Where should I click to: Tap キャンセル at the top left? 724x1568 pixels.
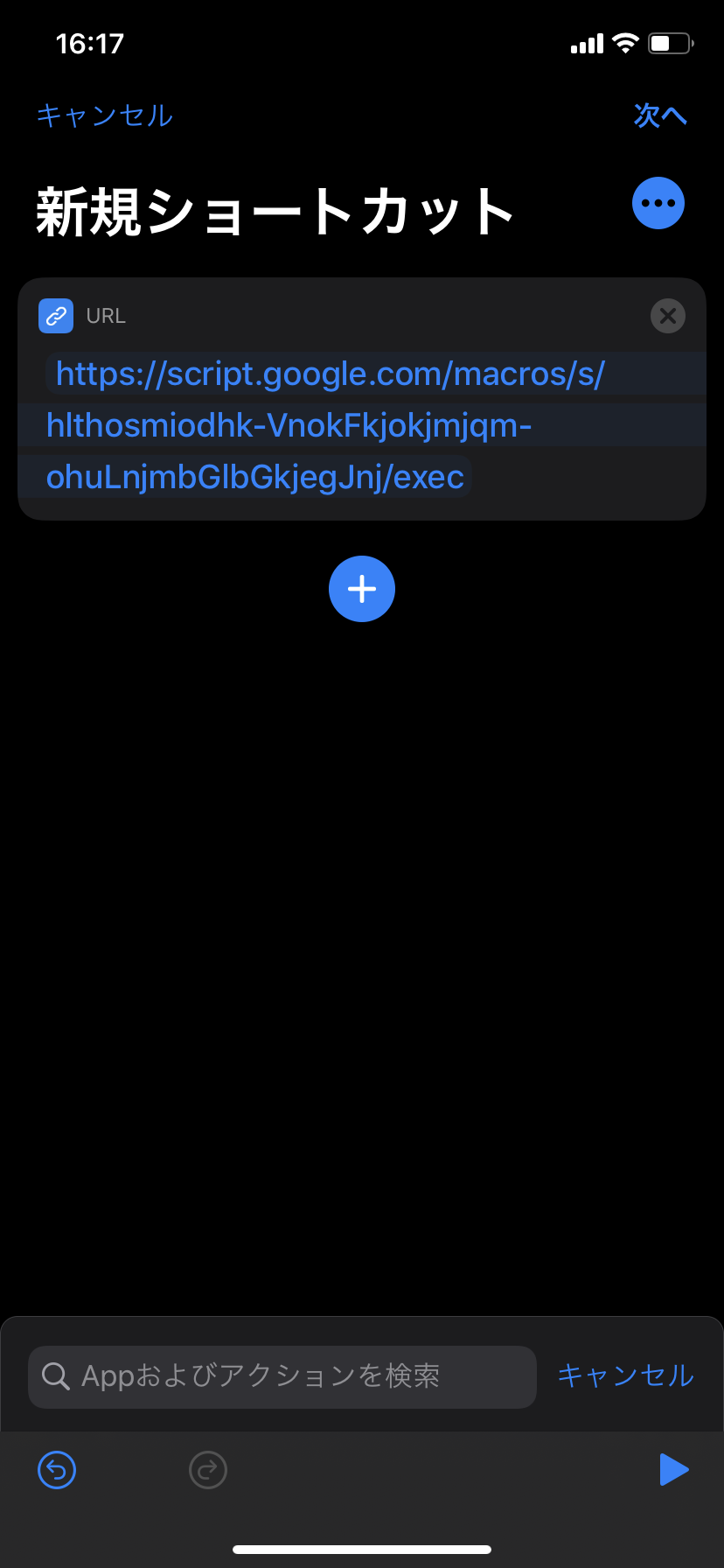point(104,115)
